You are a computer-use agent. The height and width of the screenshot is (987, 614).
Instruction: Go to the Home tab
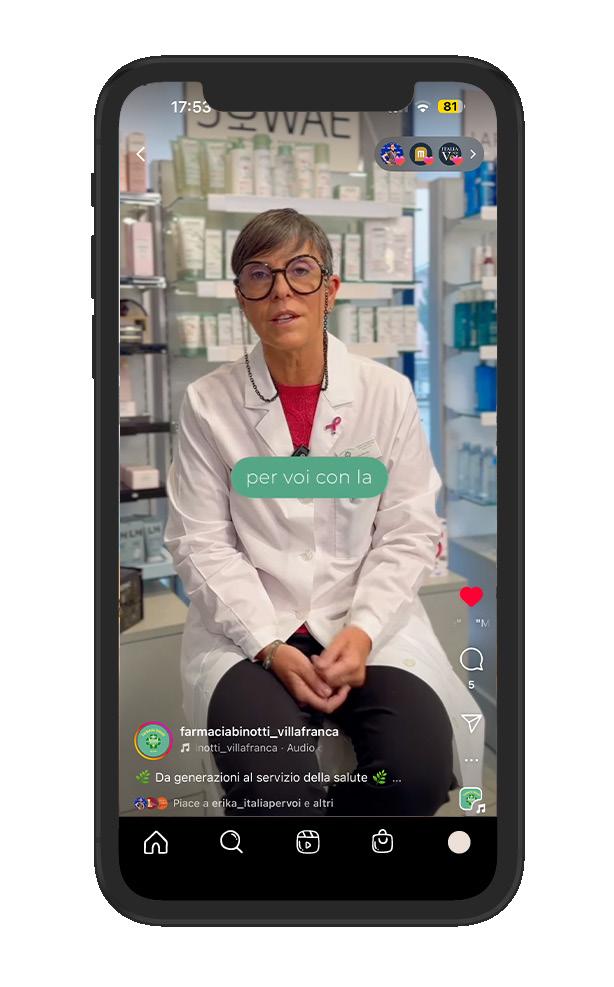156,842
